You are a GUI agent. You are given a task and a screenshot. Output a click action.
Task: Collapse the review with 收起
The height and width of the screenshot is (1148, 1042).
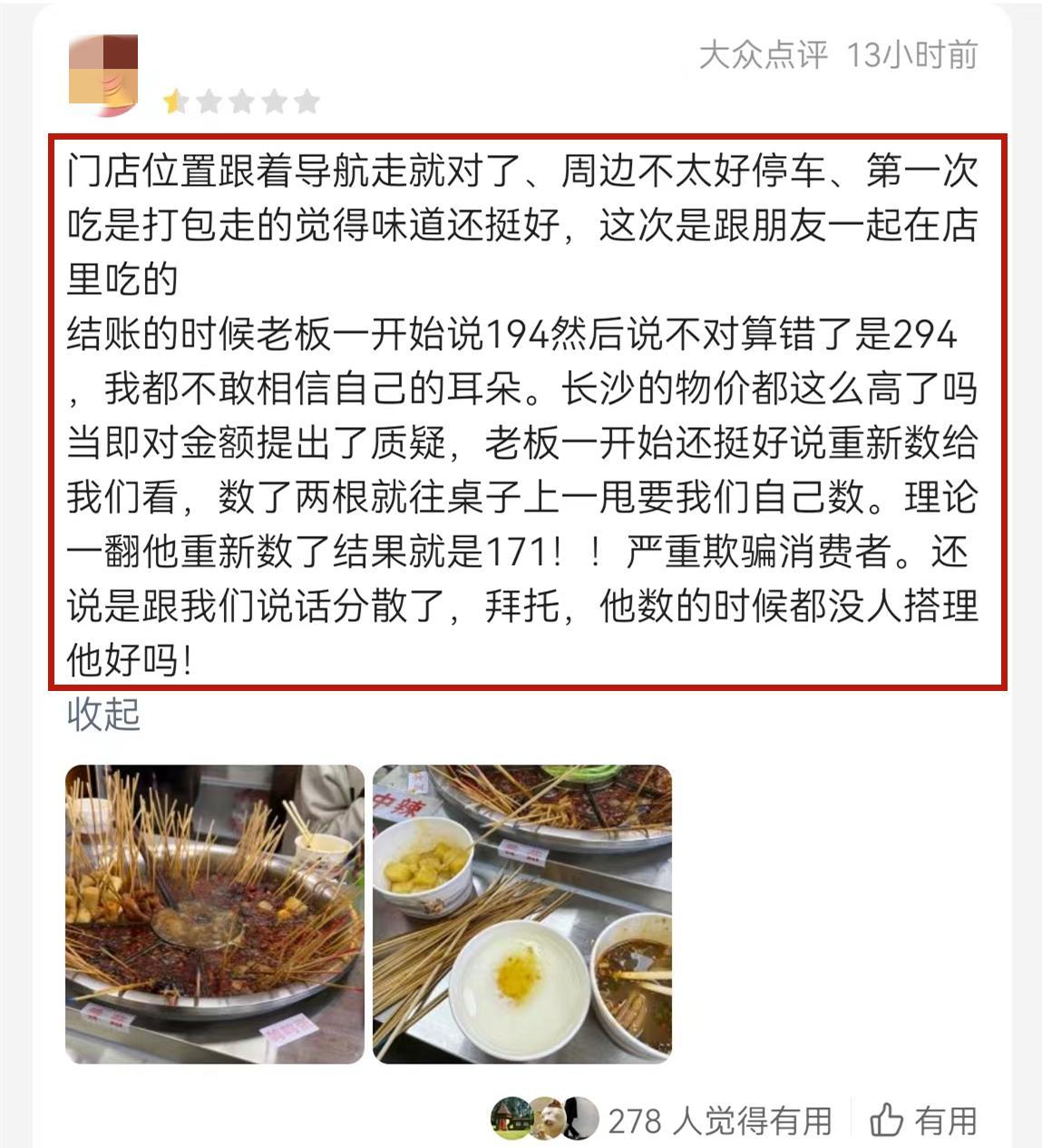103,715
